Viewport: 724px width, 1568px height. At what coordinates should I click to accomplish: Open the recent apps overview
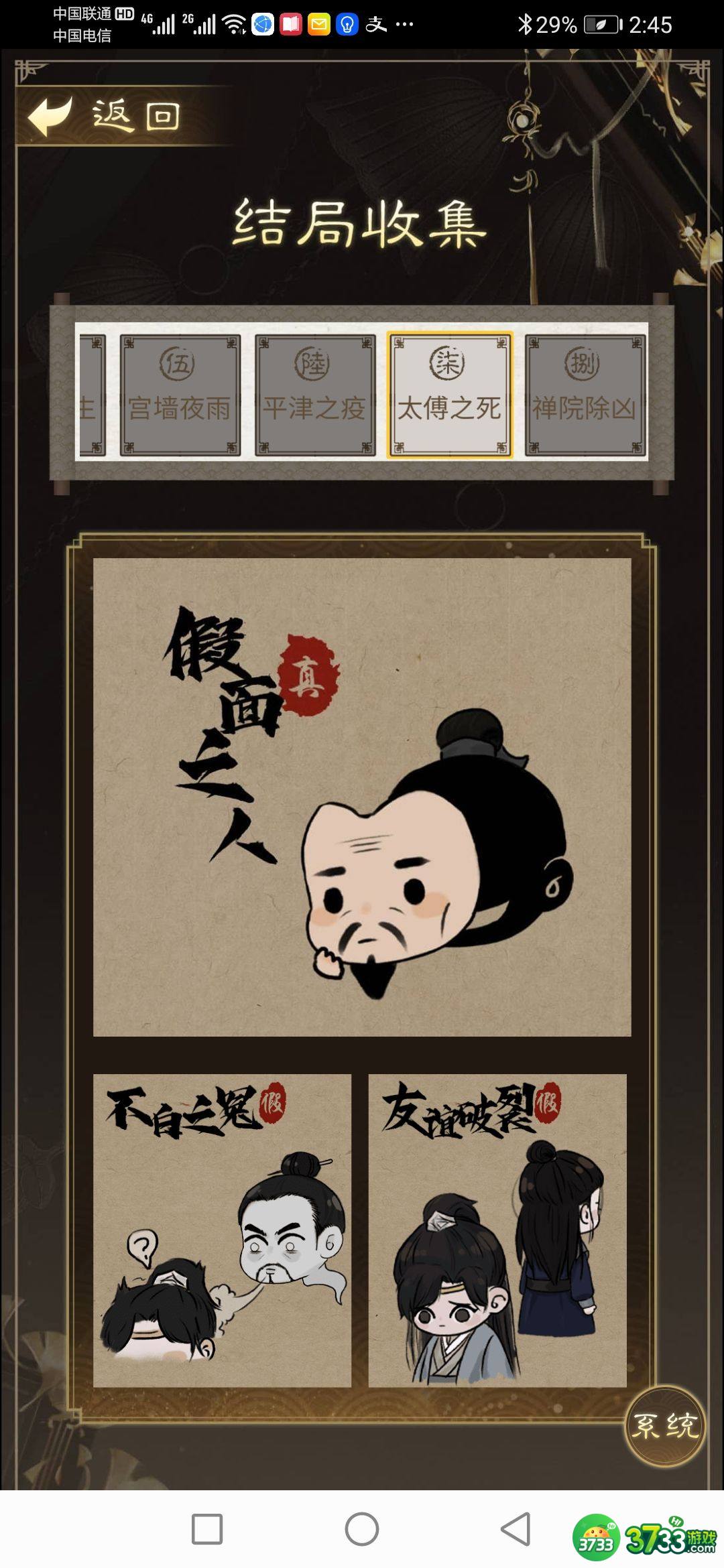coord(207,1529)
